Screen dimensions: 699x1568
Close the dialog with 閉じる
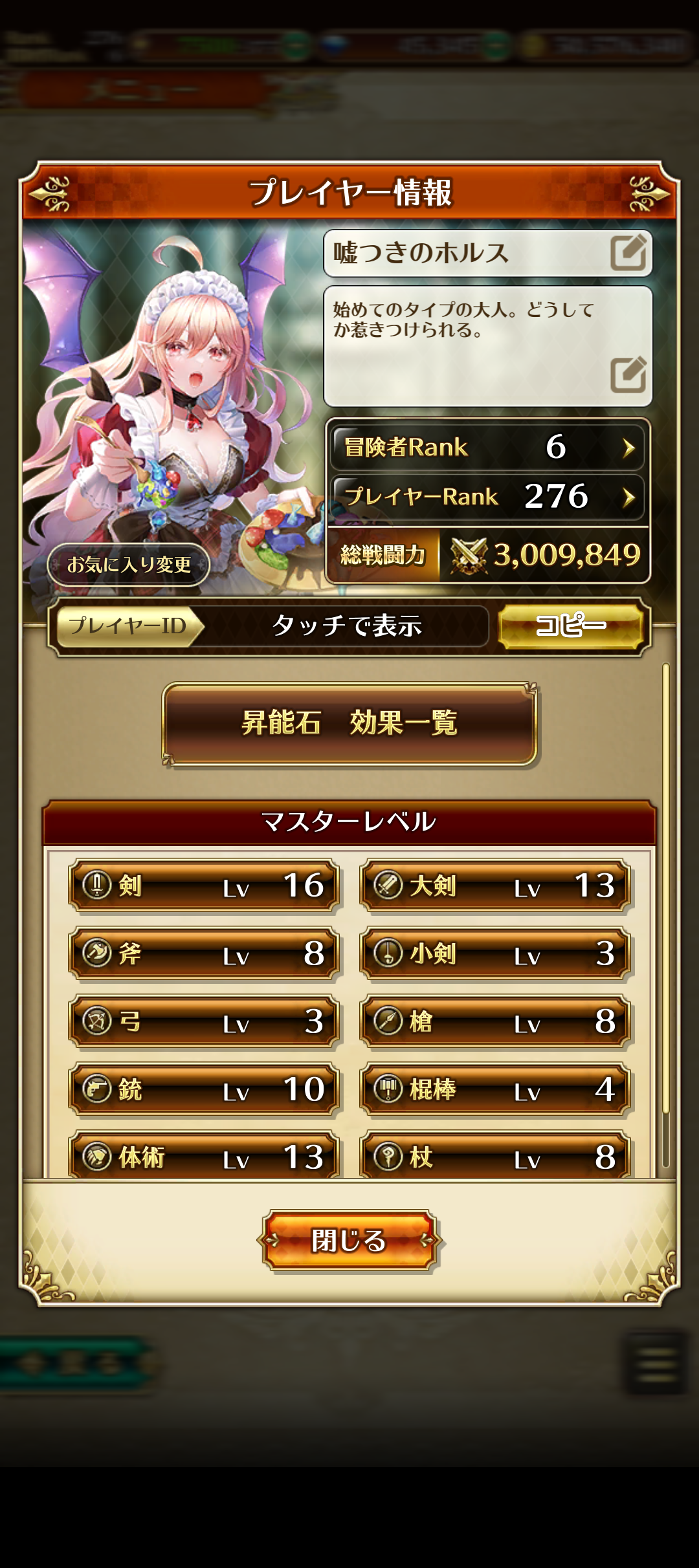pos(349,1240)
